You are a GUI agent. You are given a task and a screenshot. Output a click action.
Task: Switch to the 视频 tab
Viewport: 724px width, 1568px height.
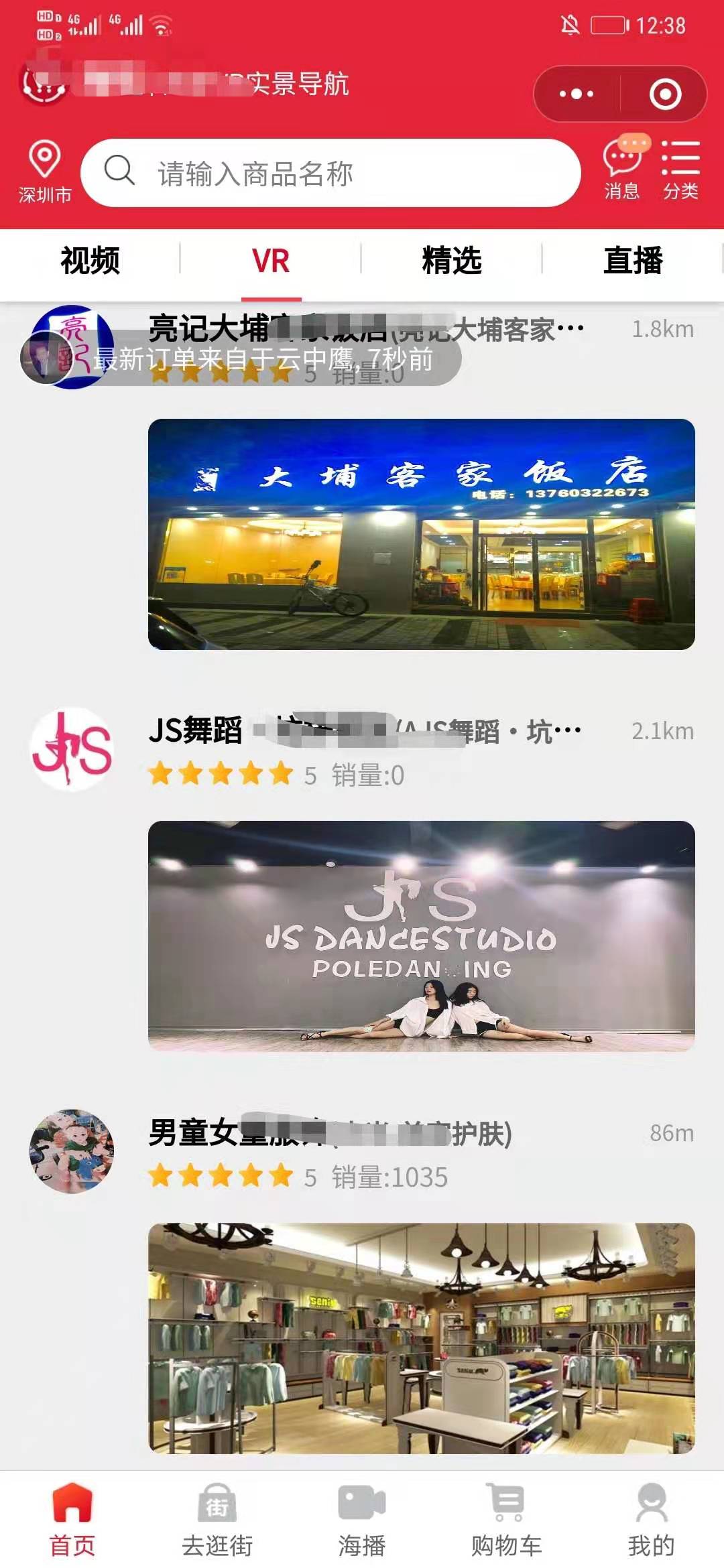click(90, 261)
